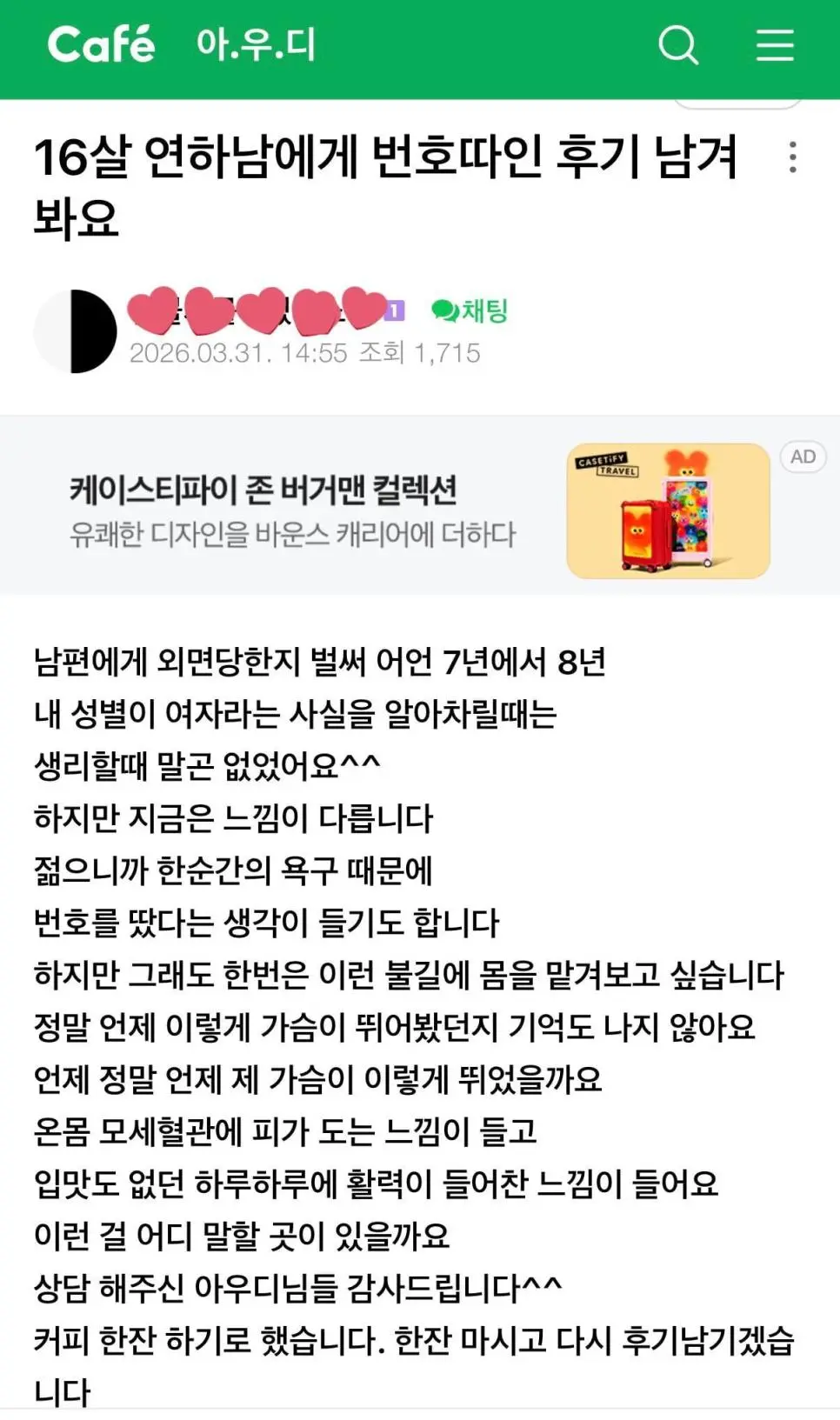Tap the Café logo
Image resolution: width=840 pixels, height=1420 pixels.
tap(101, 45)
